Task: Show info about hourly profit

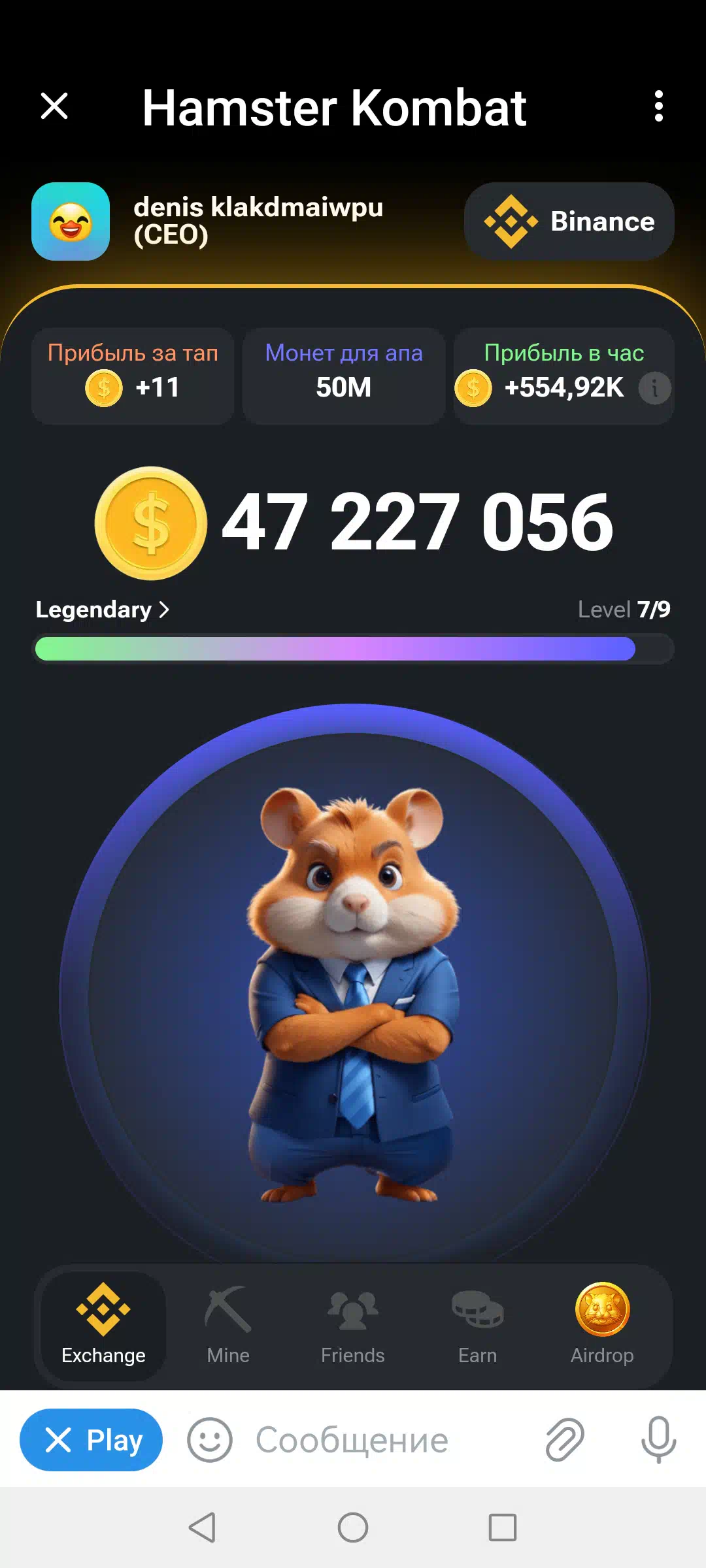Action: click(654, 388)
